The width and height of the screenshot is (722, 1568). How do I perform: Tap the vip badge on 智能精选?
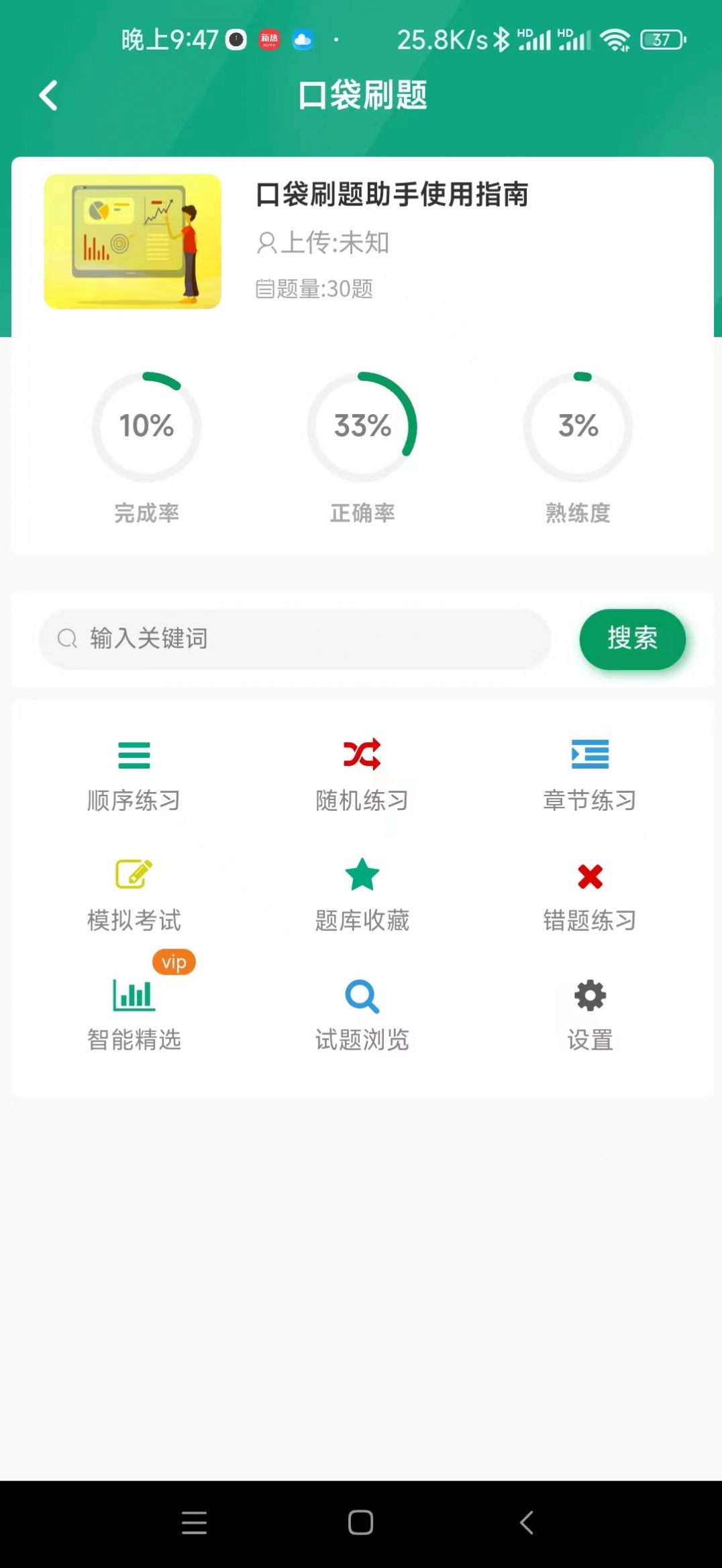173,962
